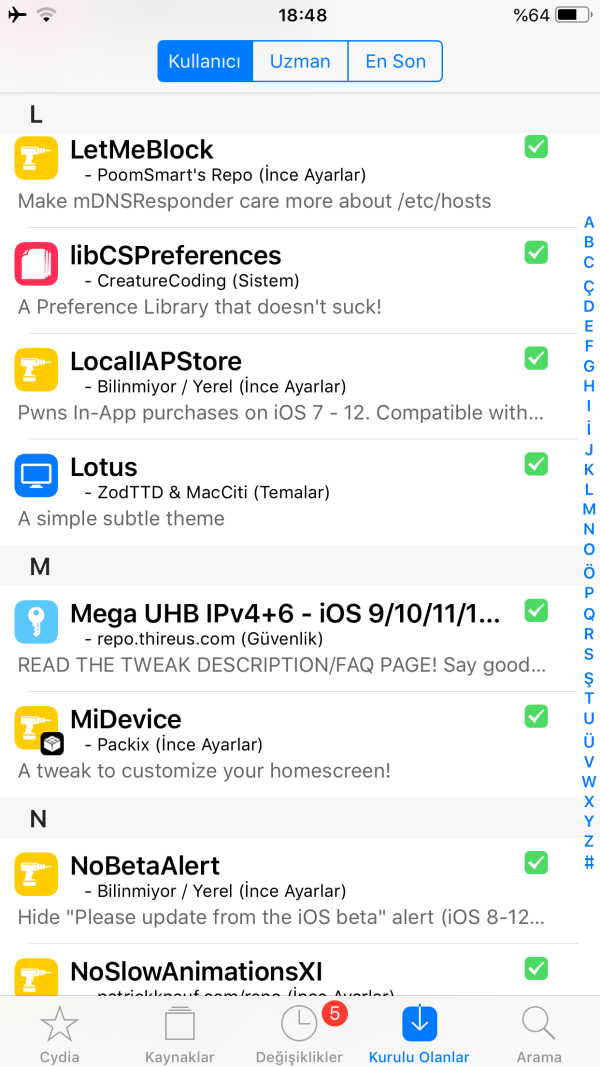
Task: Open the MiDevice tweak
Action: tap(280, 744)
